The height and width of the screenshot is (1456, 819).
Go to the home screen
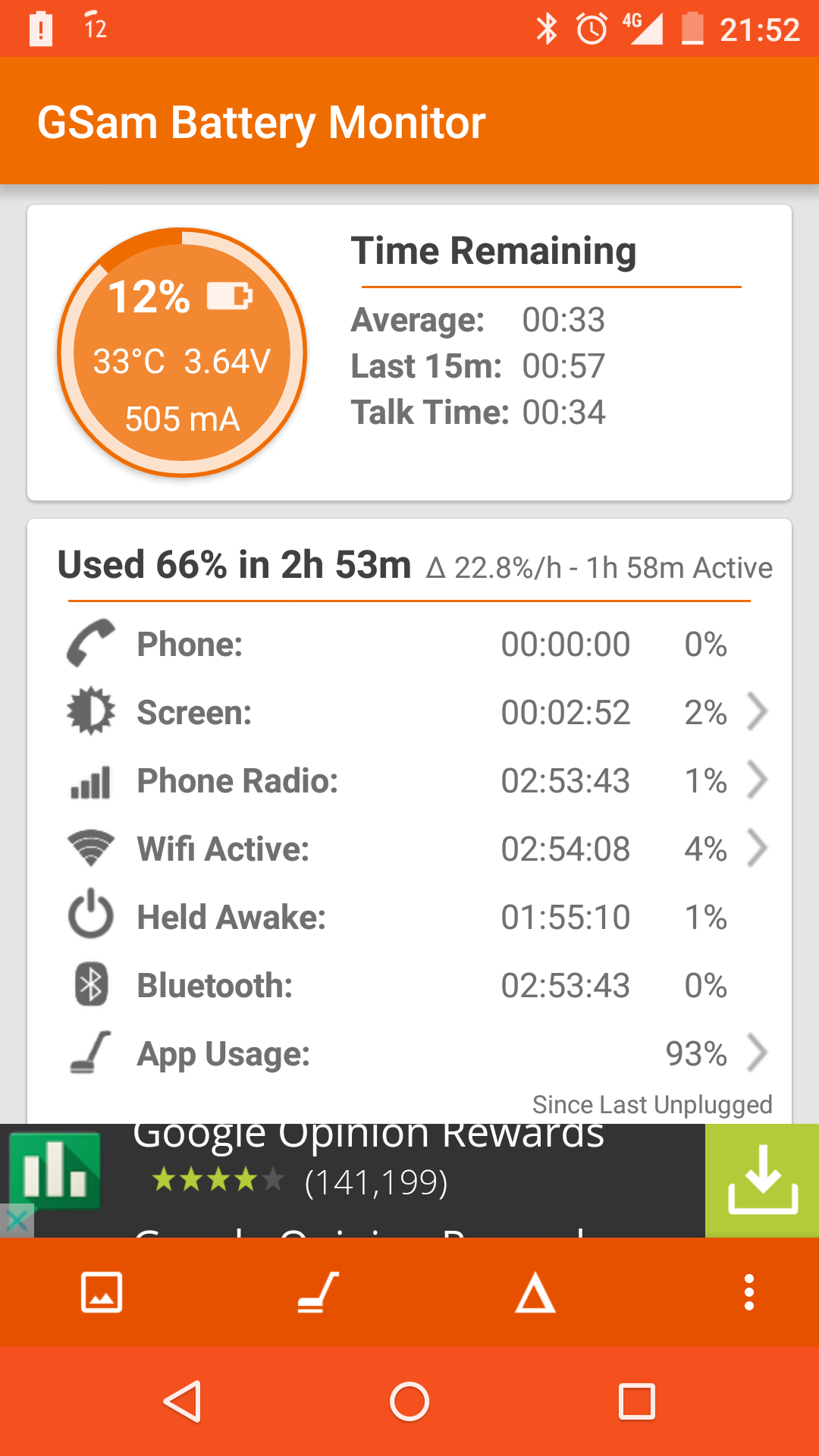pyautogui.click(x=409, y=1401)
